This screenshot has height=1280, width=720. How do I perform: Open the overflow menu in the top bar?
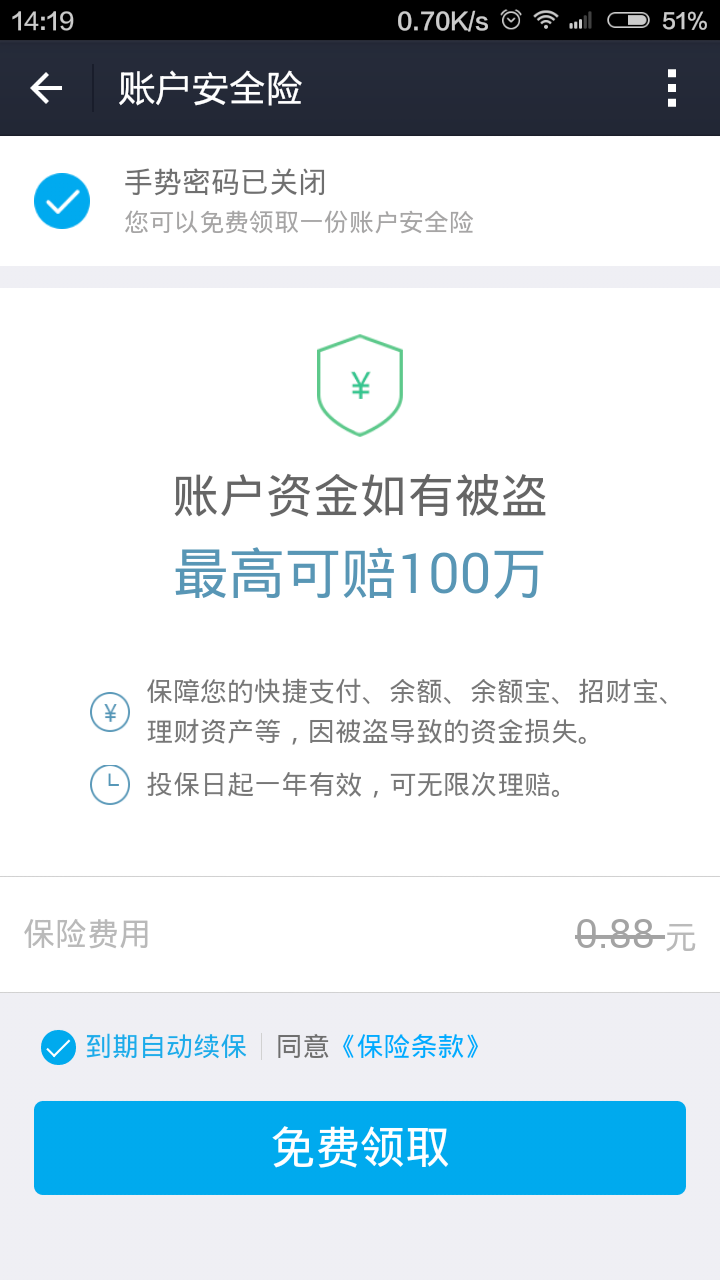(x=672, y=88)
